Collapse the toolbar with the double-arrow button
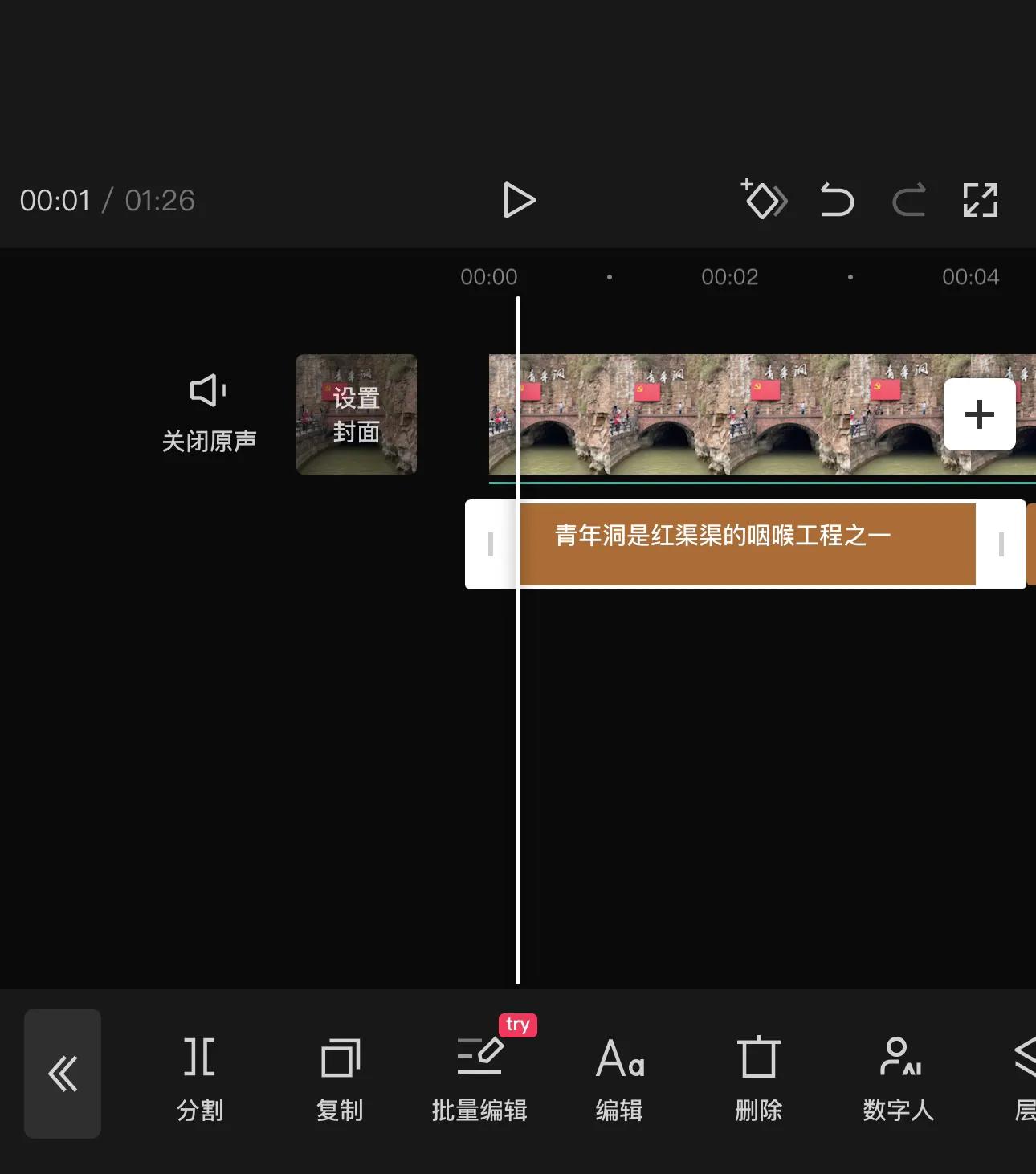1036x1174 pixels. [x=63, y=1074]
